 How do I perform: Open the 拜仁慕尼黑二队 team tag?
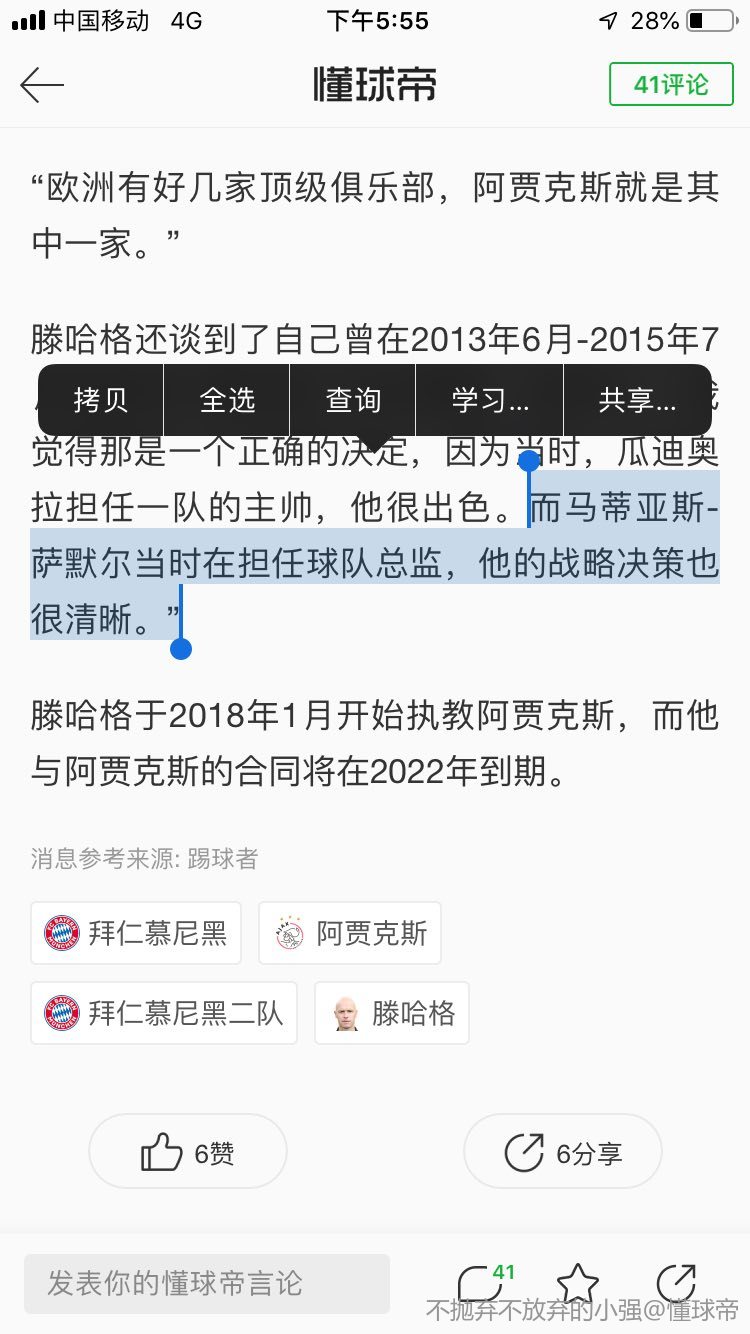click(x=164, y=1013)
